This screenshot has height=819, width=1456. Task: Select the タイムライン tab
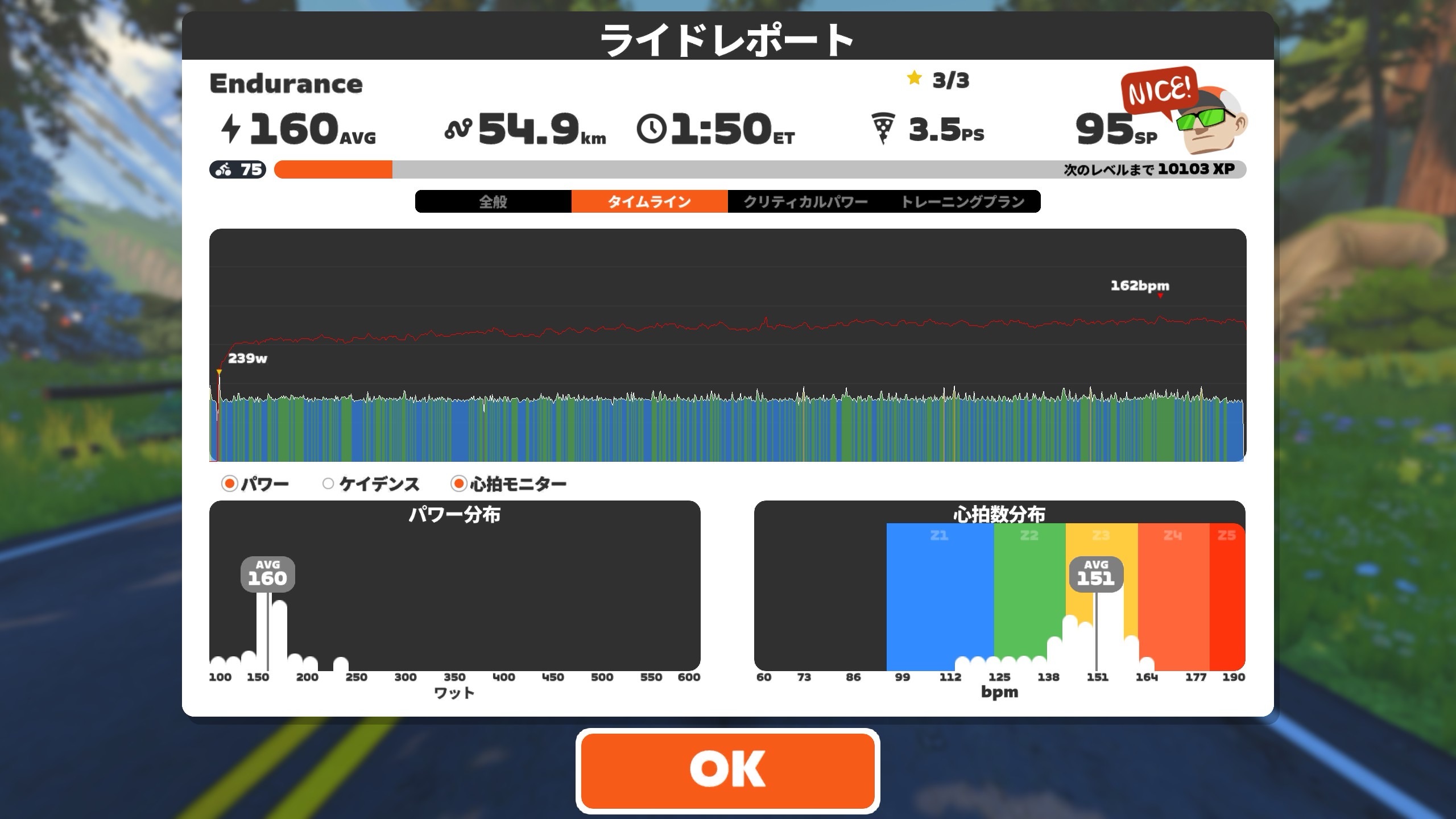click(x=650, y=202)
